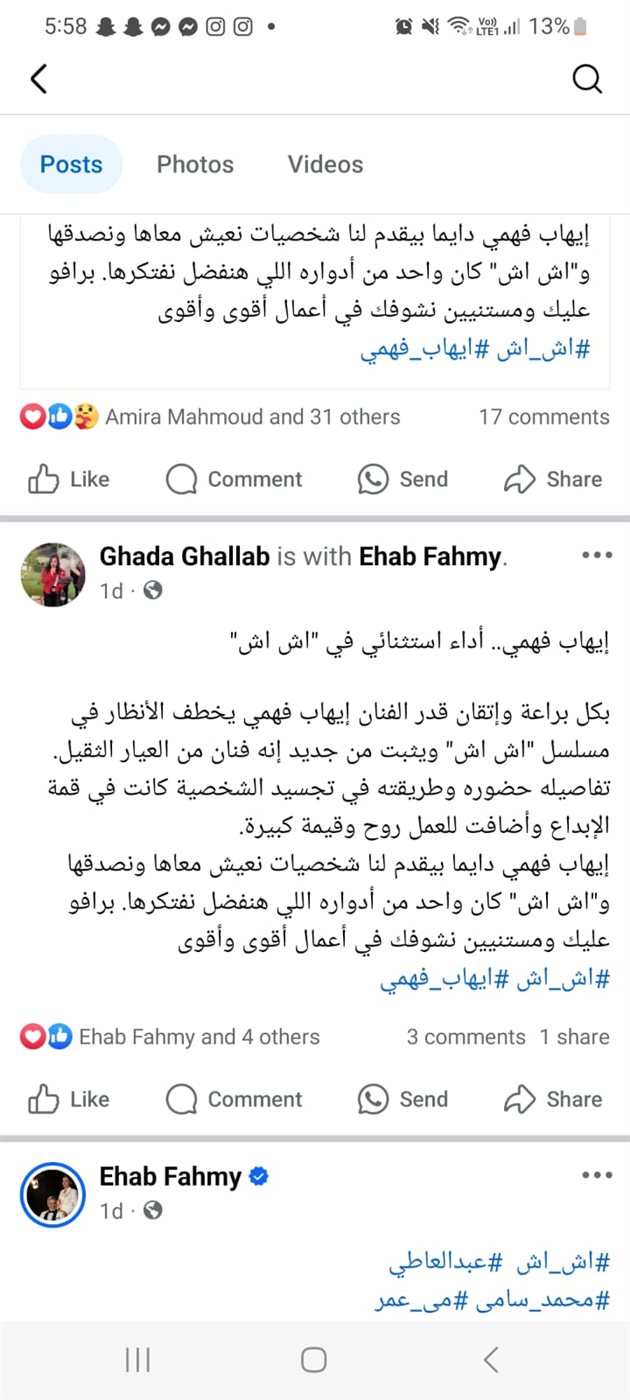Select the Posts tab
This screenshot has height=1400, width=630.
(x=71, y=164)
